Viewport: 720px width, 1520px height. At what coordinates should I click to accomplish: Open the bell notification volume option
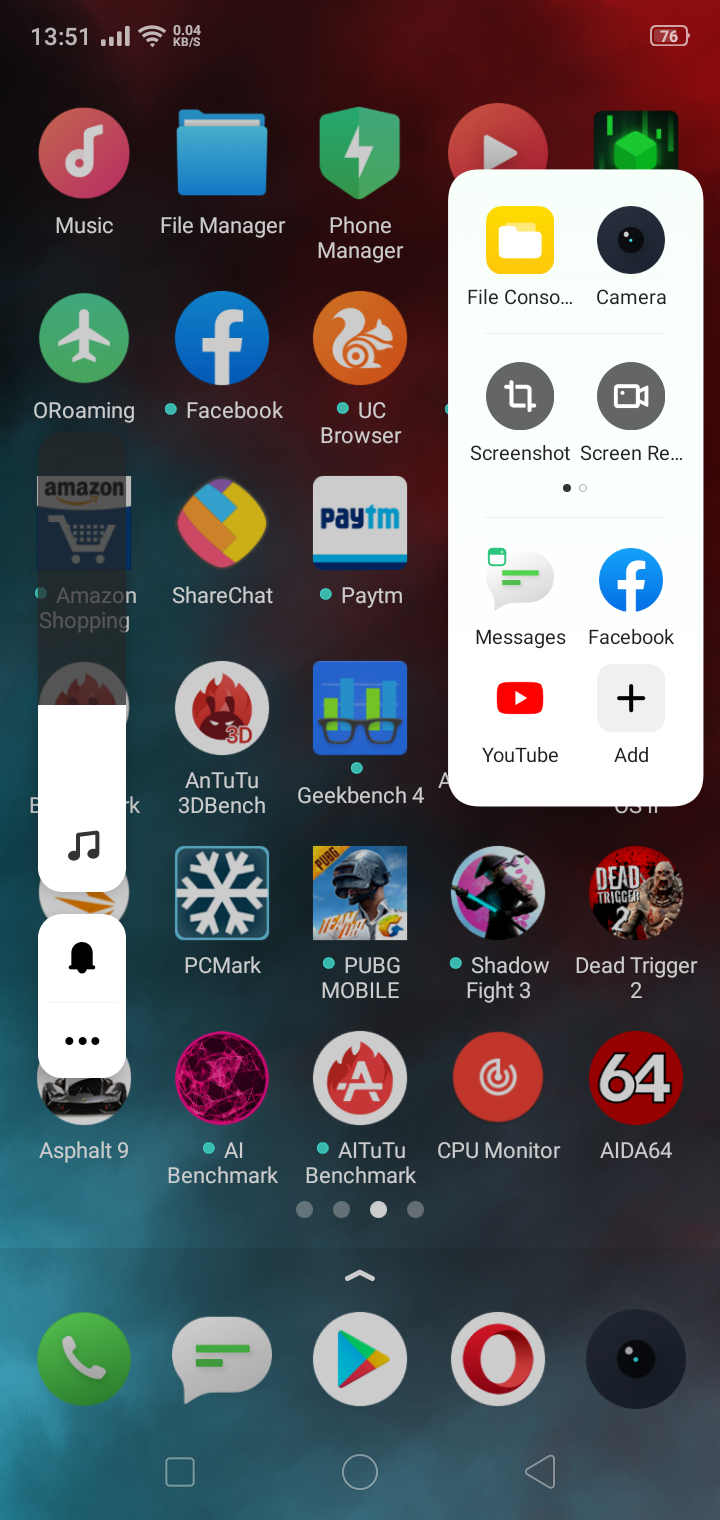pyautogui.click(x=82, y=958)
